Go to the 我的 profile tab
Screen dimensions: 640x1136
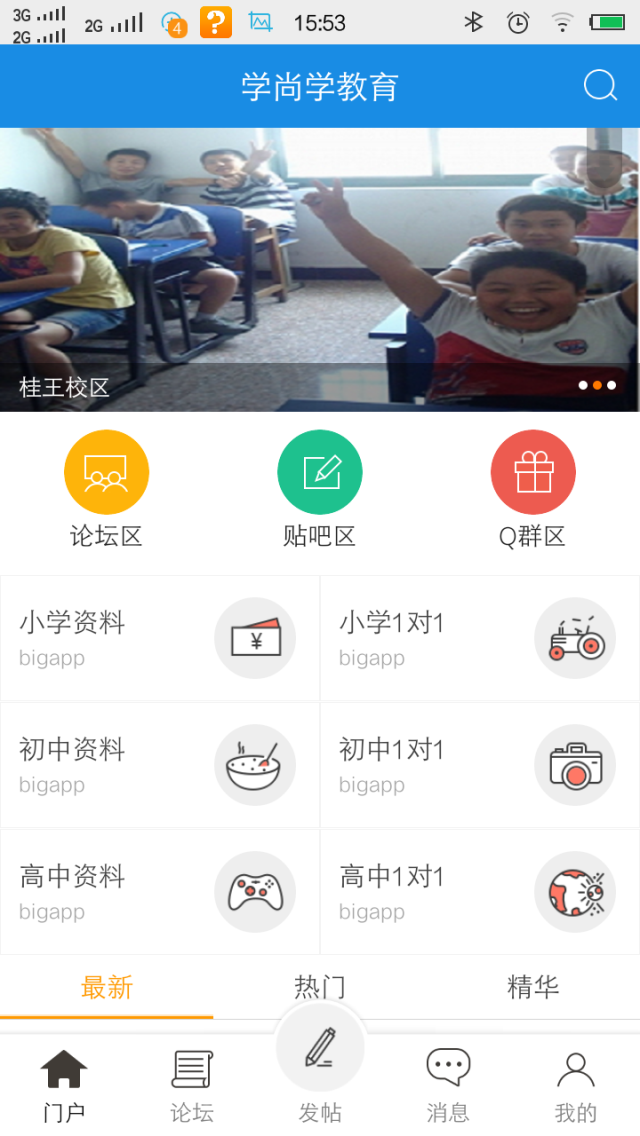coord(576,1085)
